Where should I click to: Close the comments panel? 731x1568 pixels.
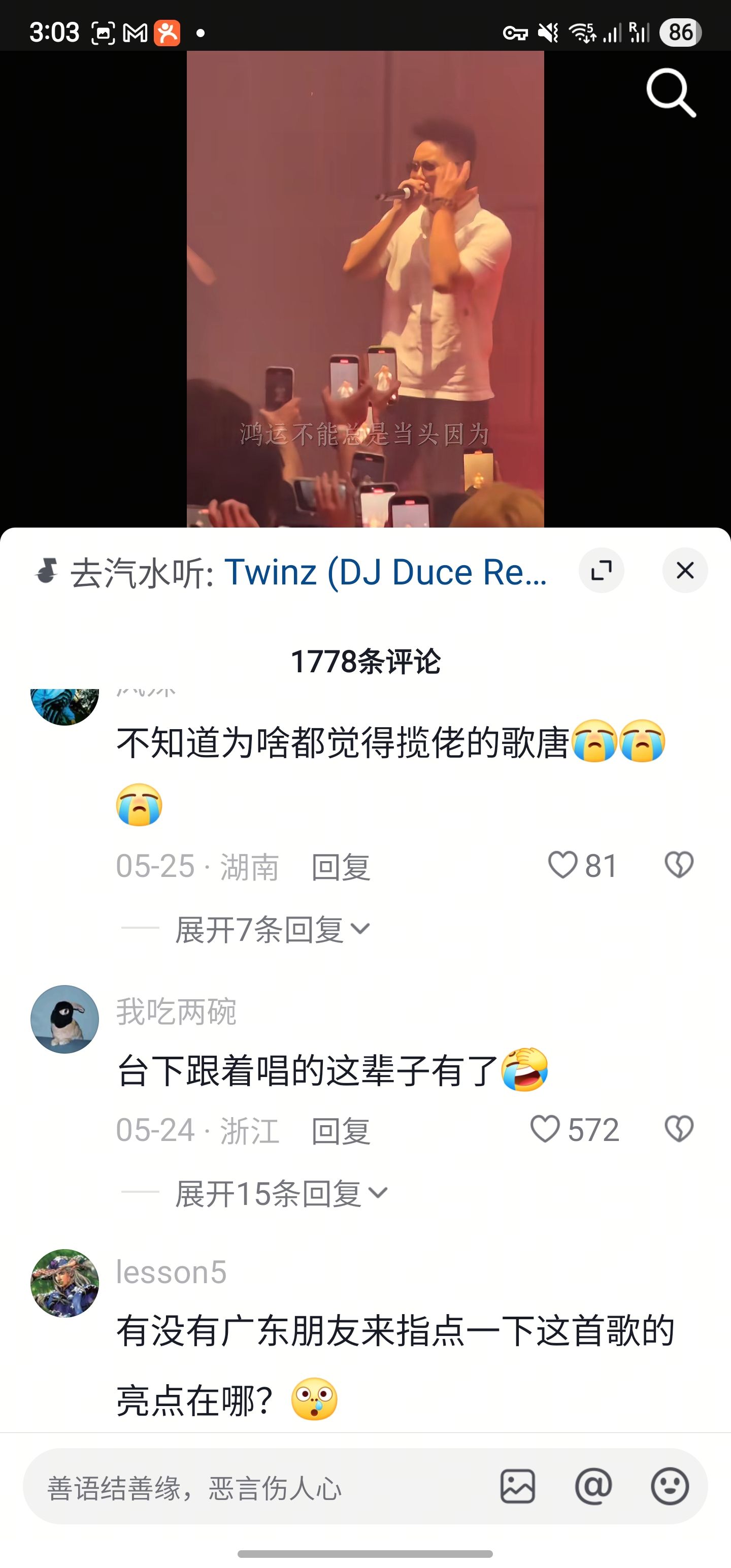685,570
